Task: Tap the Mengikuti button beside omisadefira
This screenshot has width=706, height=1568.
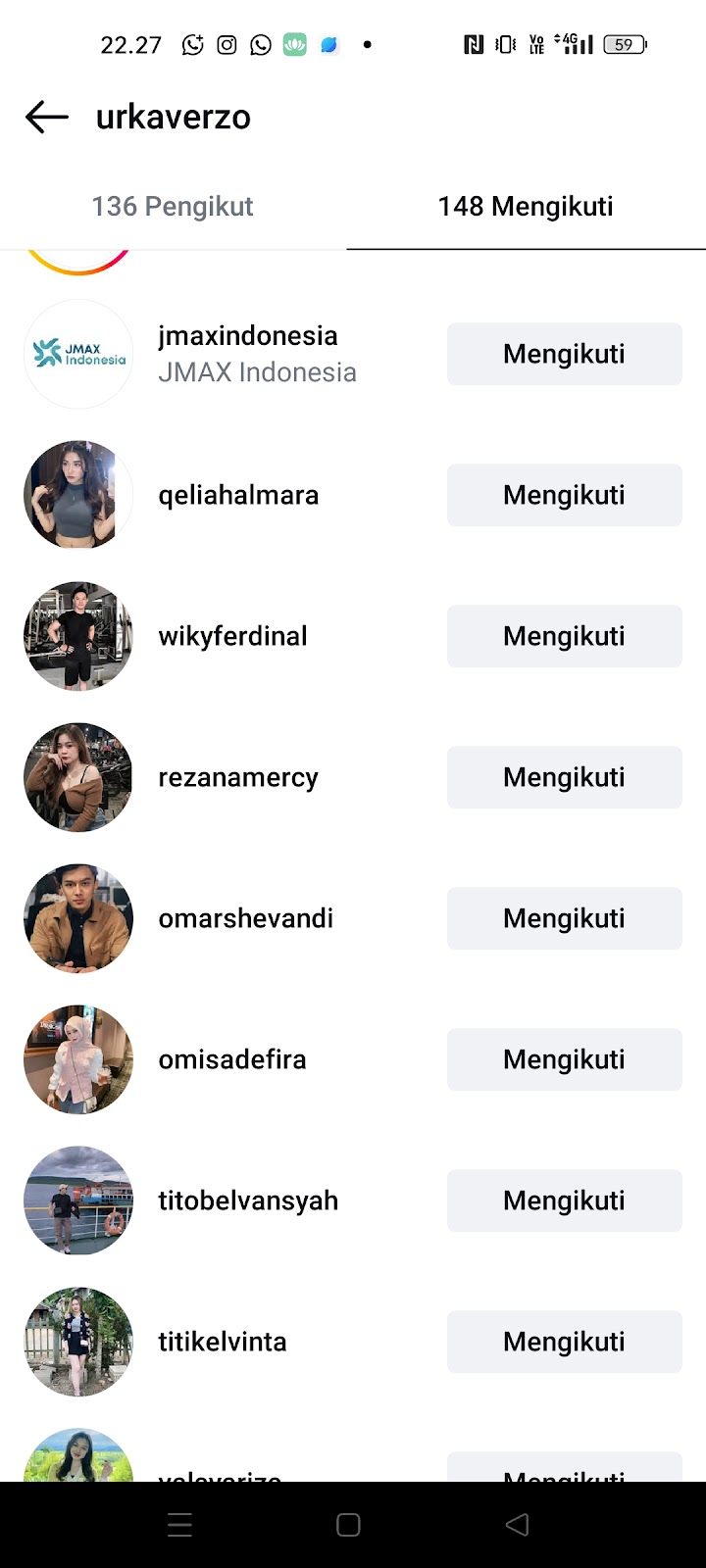Action: [564, 1059]
